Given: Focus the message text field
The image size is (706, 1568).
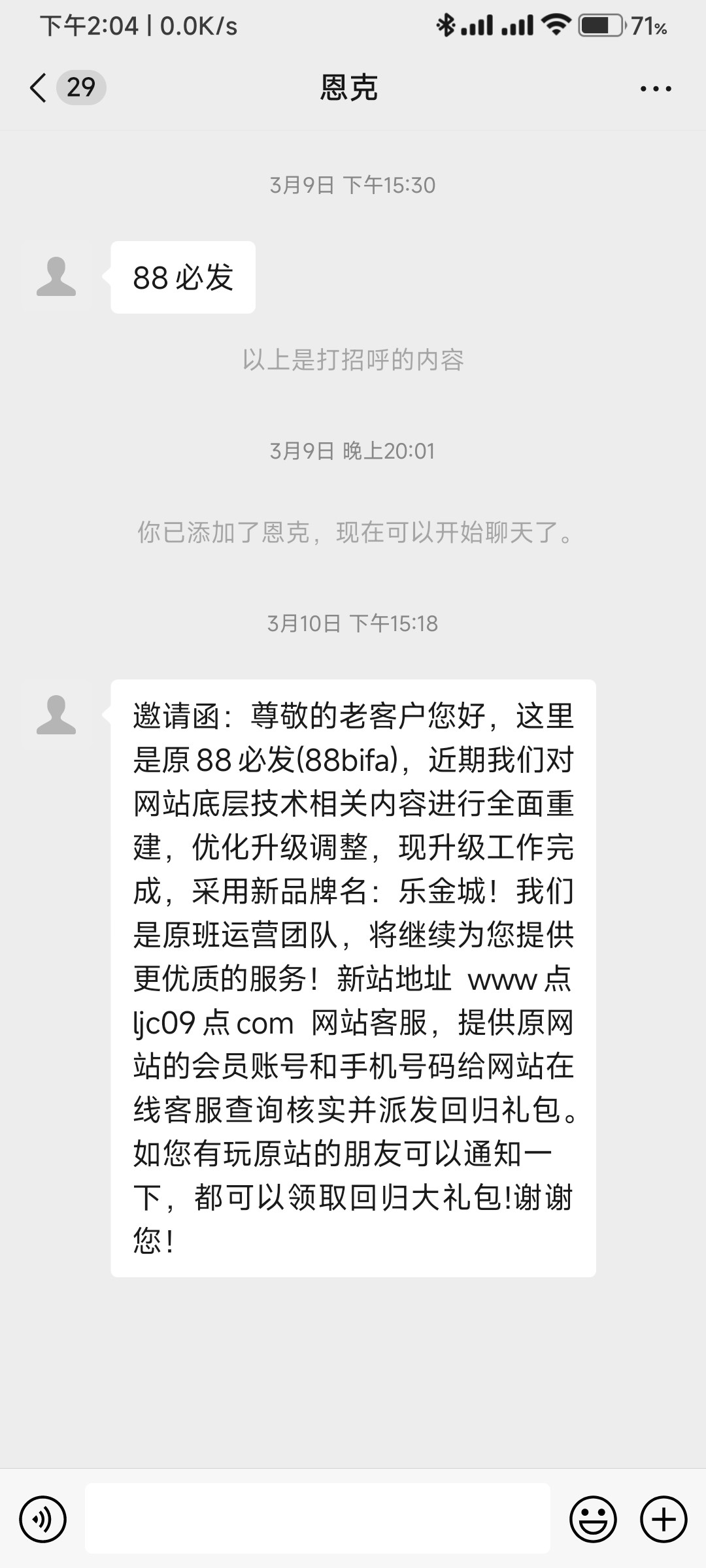Looking at the screenshot, I should [x=317, y=1519].
